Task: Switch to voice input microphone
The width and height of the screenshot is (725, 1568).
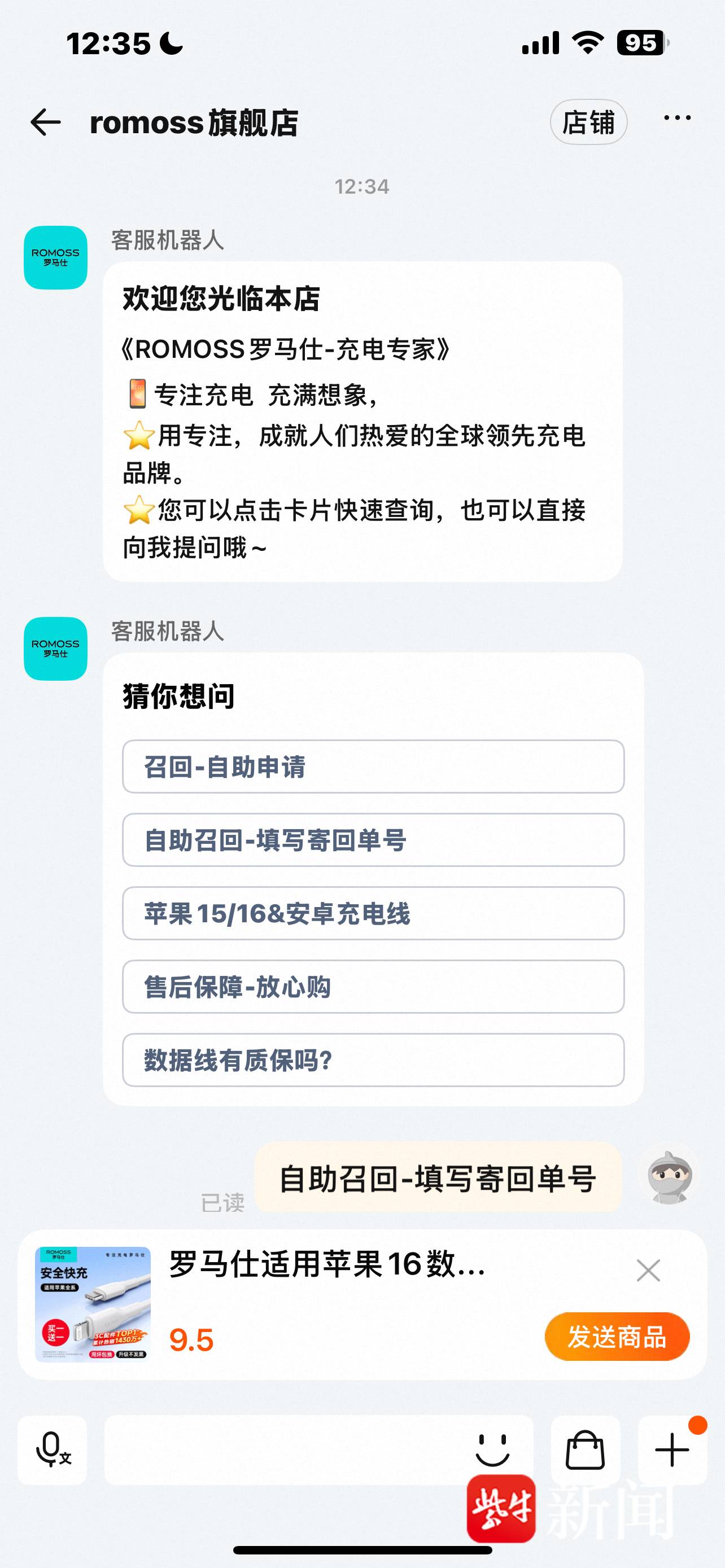Action: [53, 1450]
